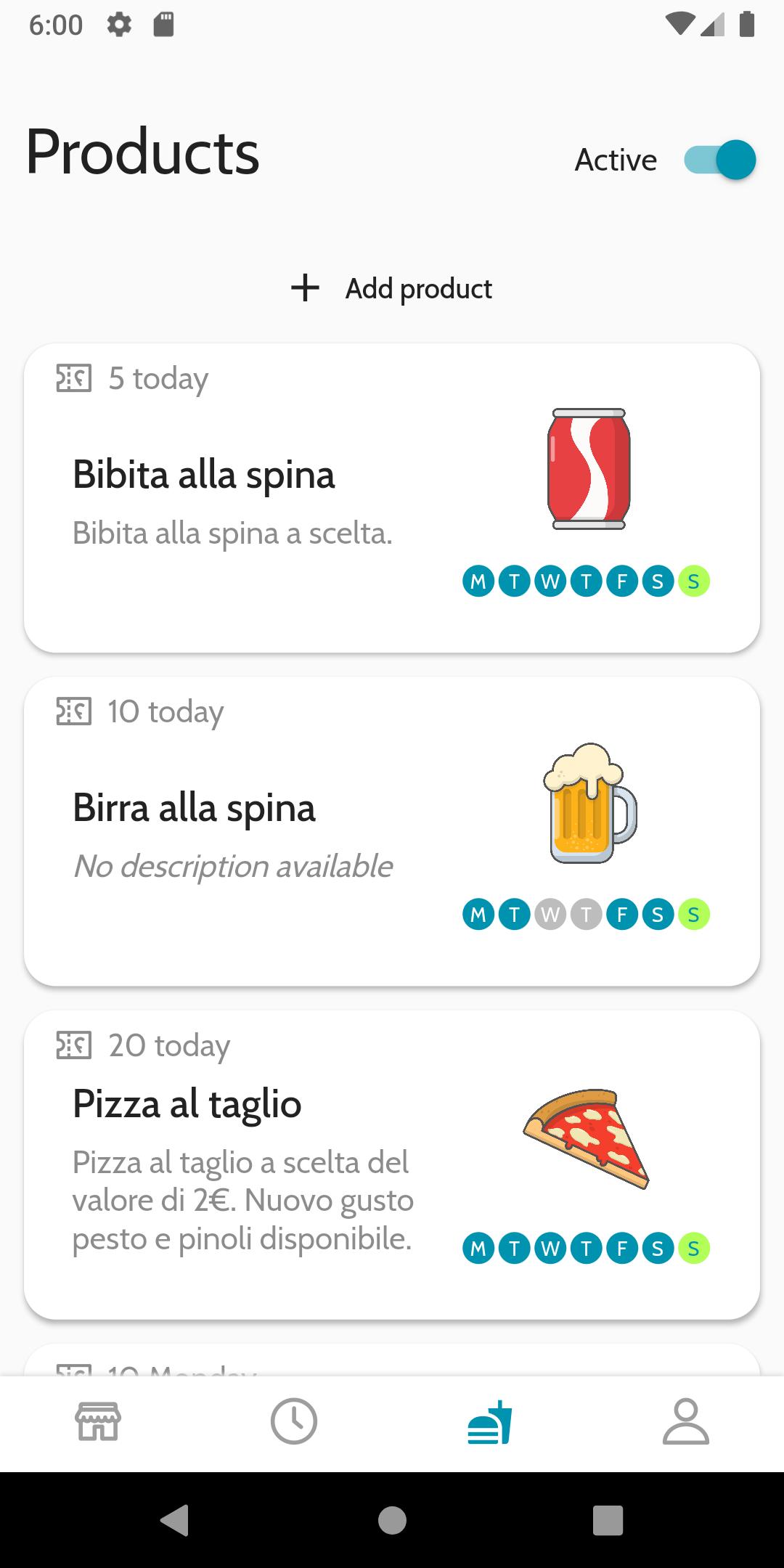Open the Pizza al taglio product card
784x1568 pixels.
(x=392, y=1164)
